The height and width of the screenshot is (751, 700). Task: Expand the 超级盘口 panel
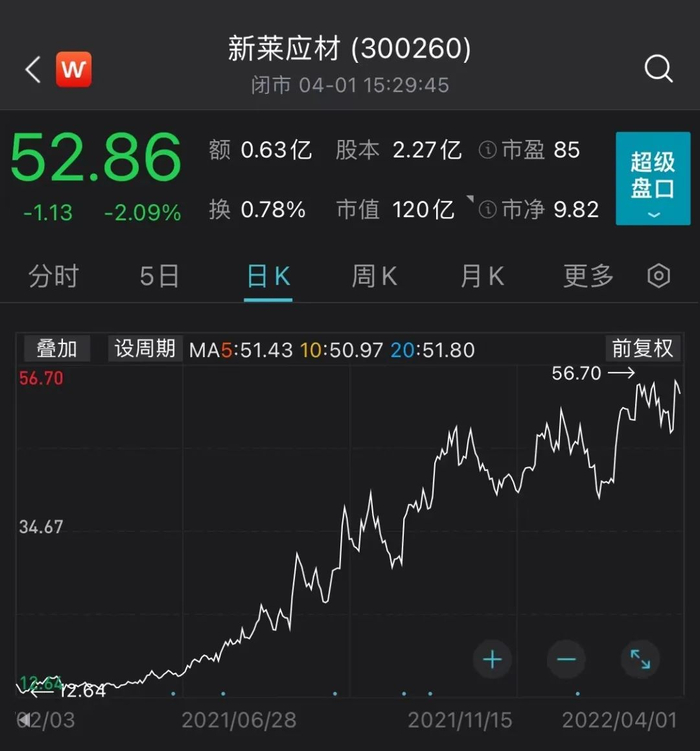[x=652, y=179]
